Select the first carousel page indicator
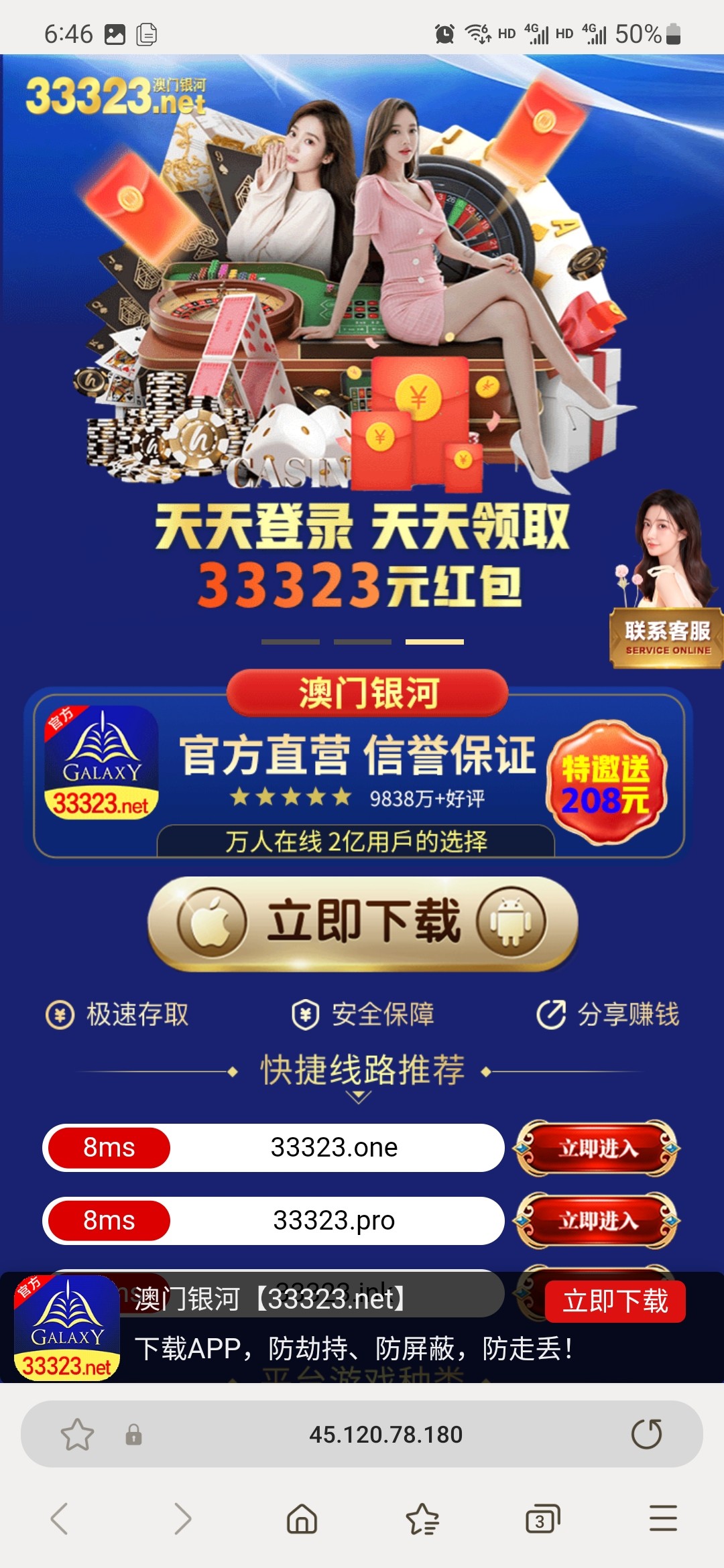Image resolution: width=724 pixels, height=1568 pixels. tap(290, 642)
